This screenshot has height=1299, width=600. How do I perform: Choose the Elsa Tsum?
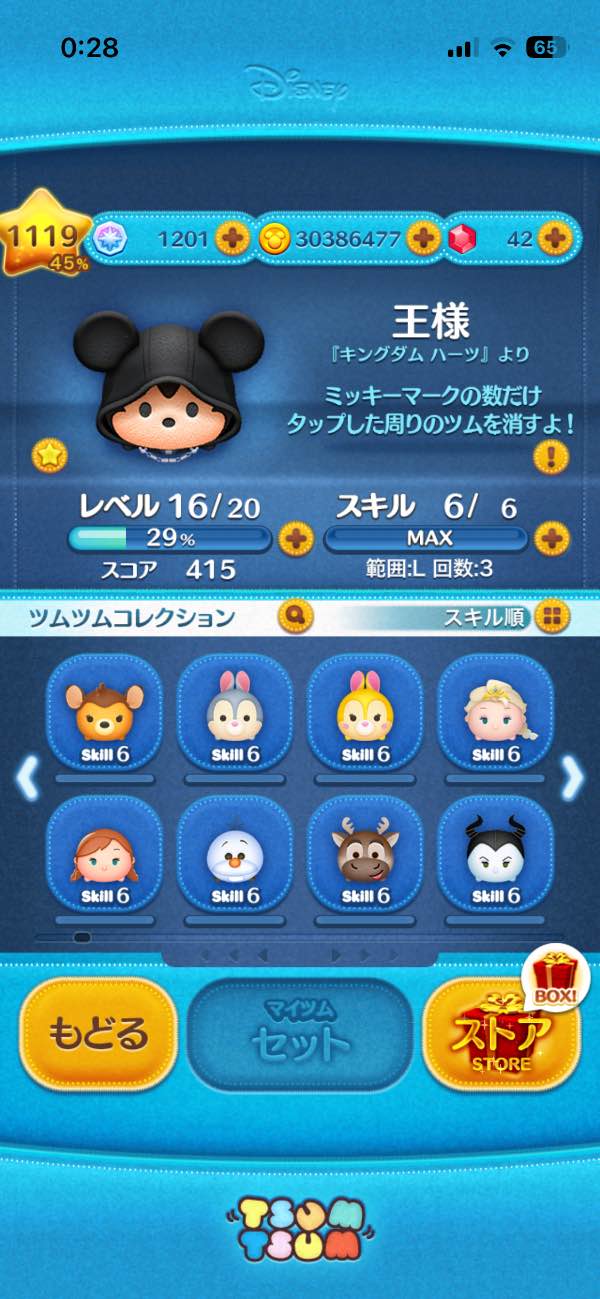click(x=495, y=713)
